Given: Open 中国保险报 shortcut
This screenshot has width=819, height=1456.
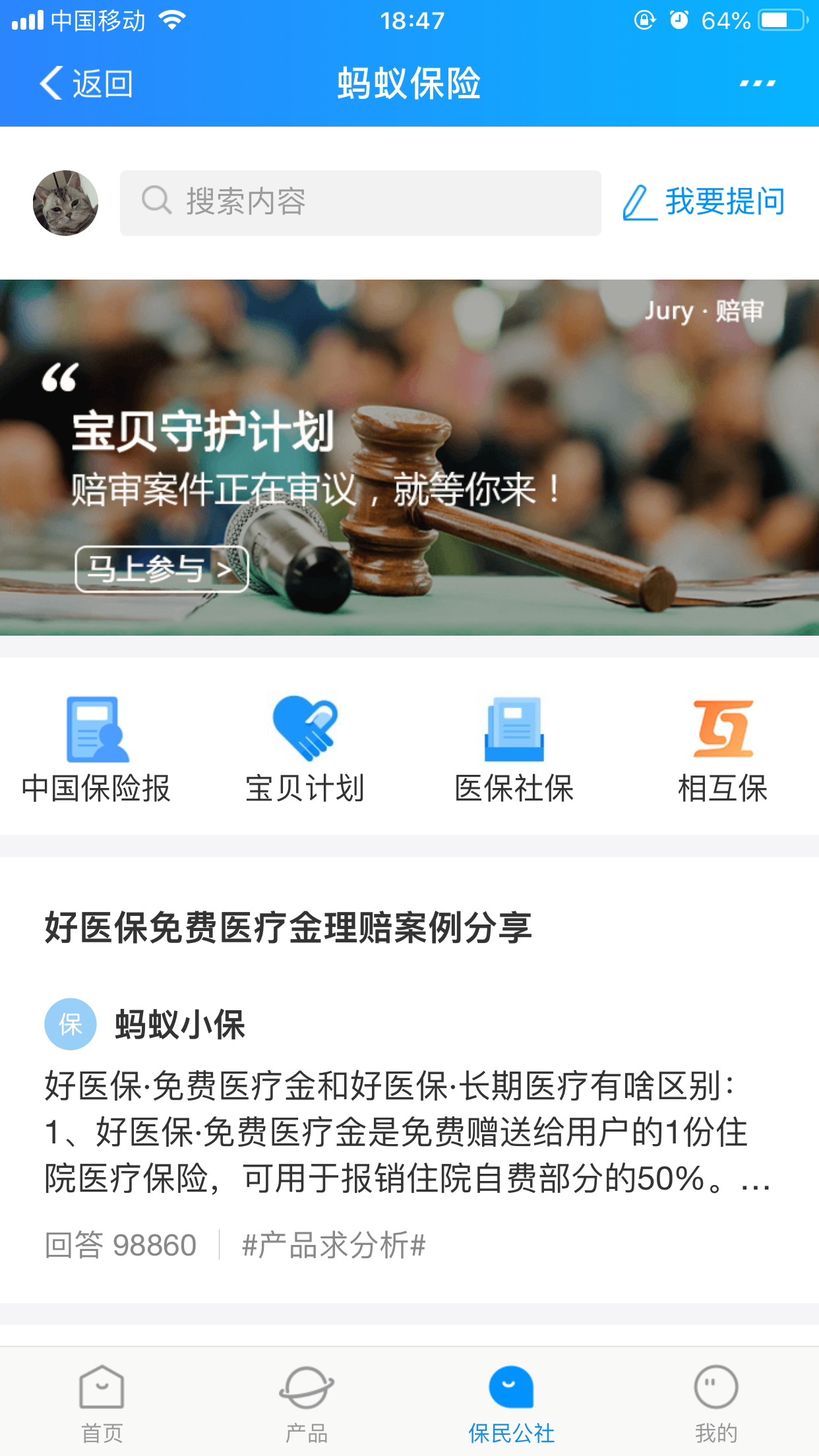Looking at the screenshot, I should tap(97, 750).
